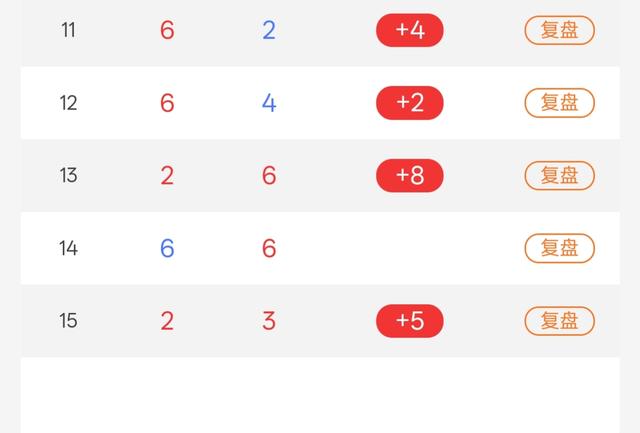
Task: View 复盘 replay for round 13
Action: pyautogui.click(x=559, y=175)
